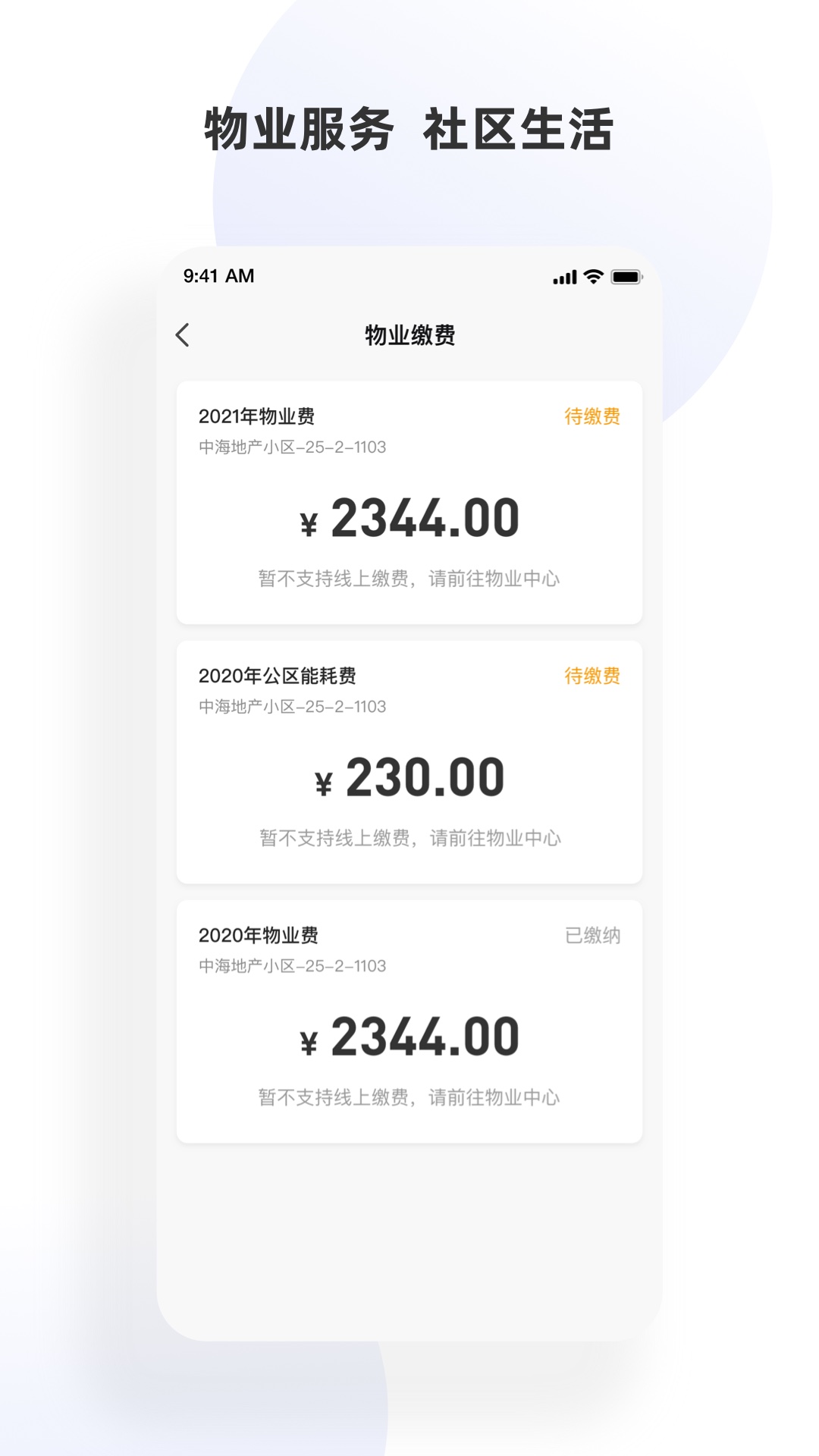Tap the ¥2344.00 amount on paid bill
Screen dimensions: 819x1456
409,1035
